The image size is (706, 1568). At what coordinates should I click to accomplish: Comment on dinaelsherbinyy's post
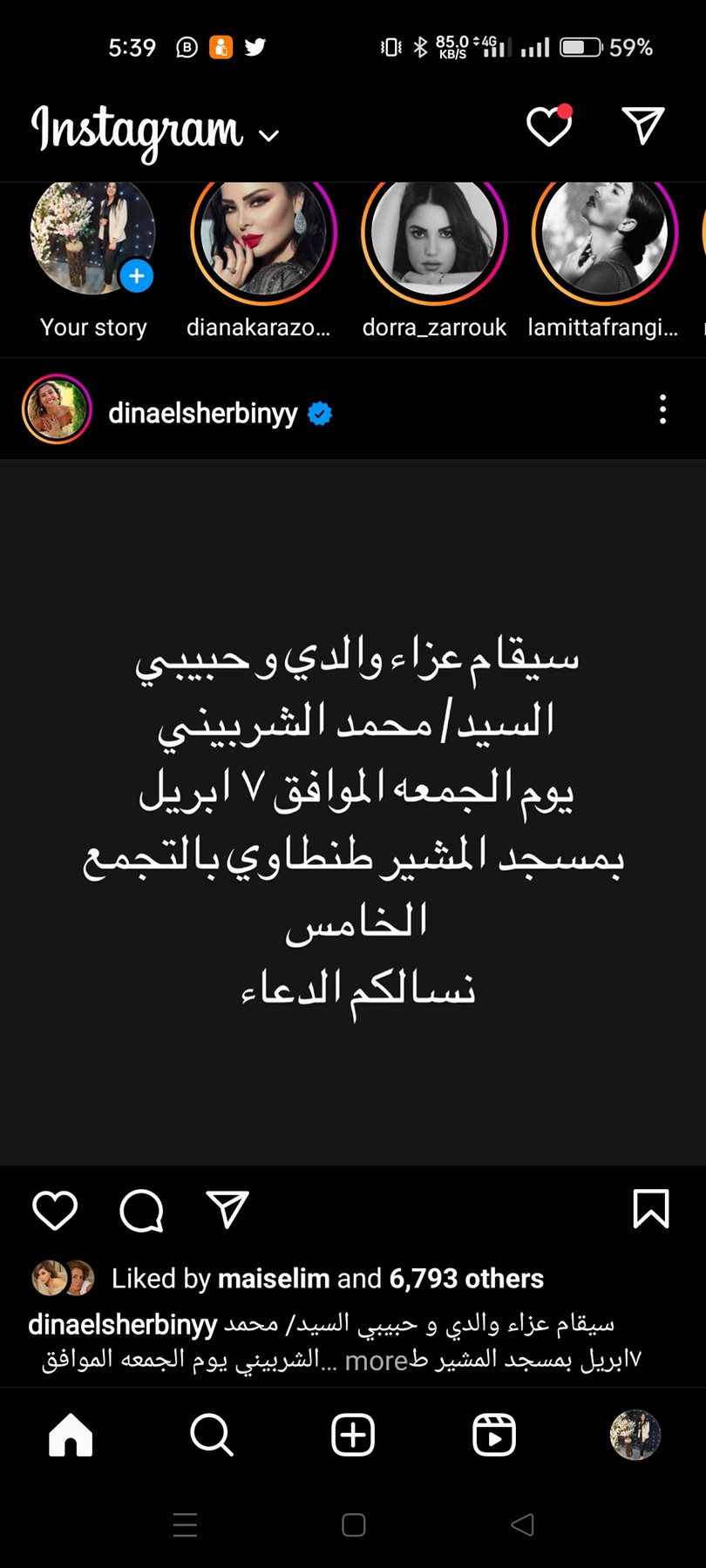(x=141, y=1210)
